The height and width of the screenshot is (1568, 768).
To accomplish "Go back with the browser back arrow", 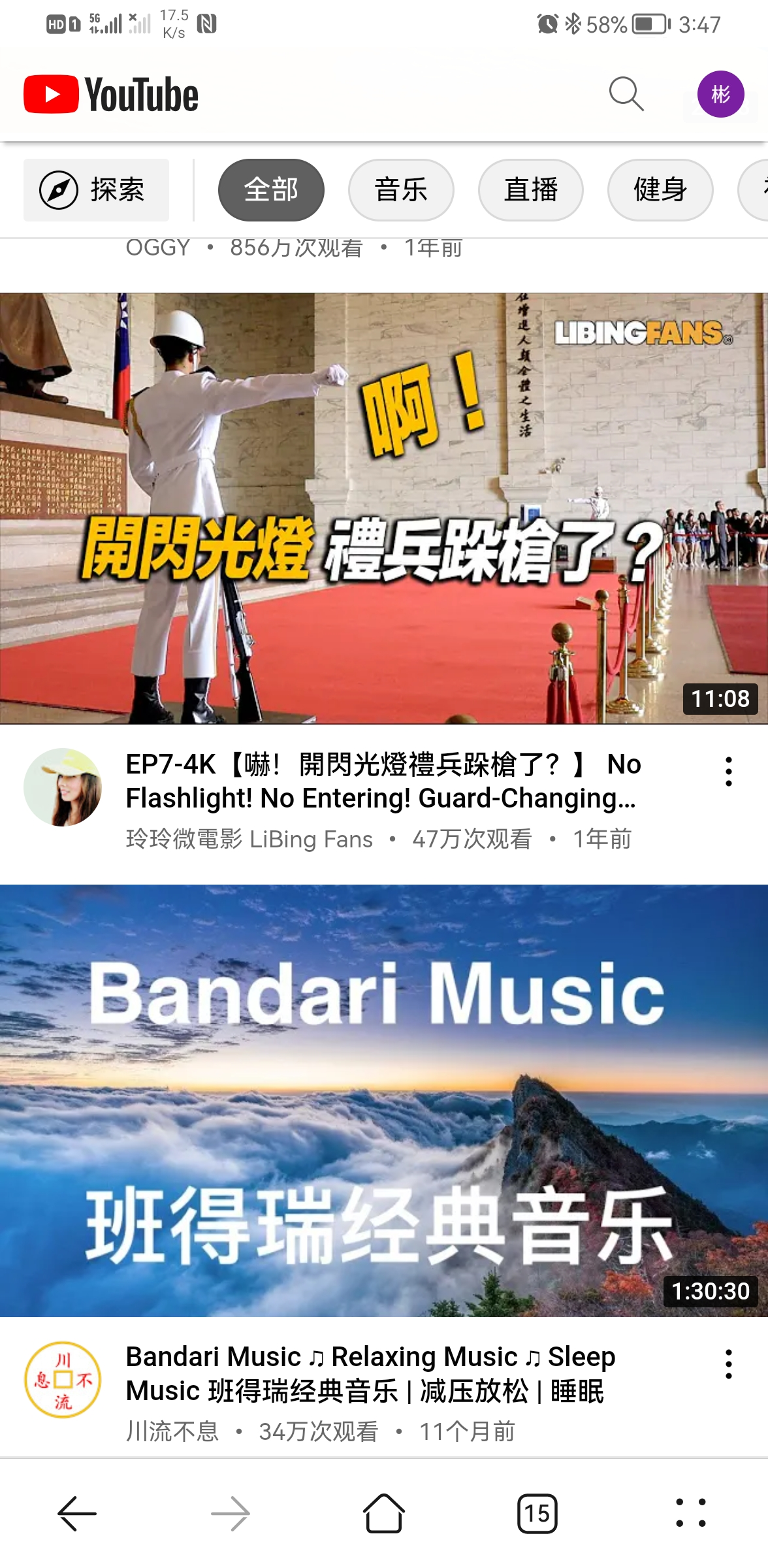I will point(77,1513).
